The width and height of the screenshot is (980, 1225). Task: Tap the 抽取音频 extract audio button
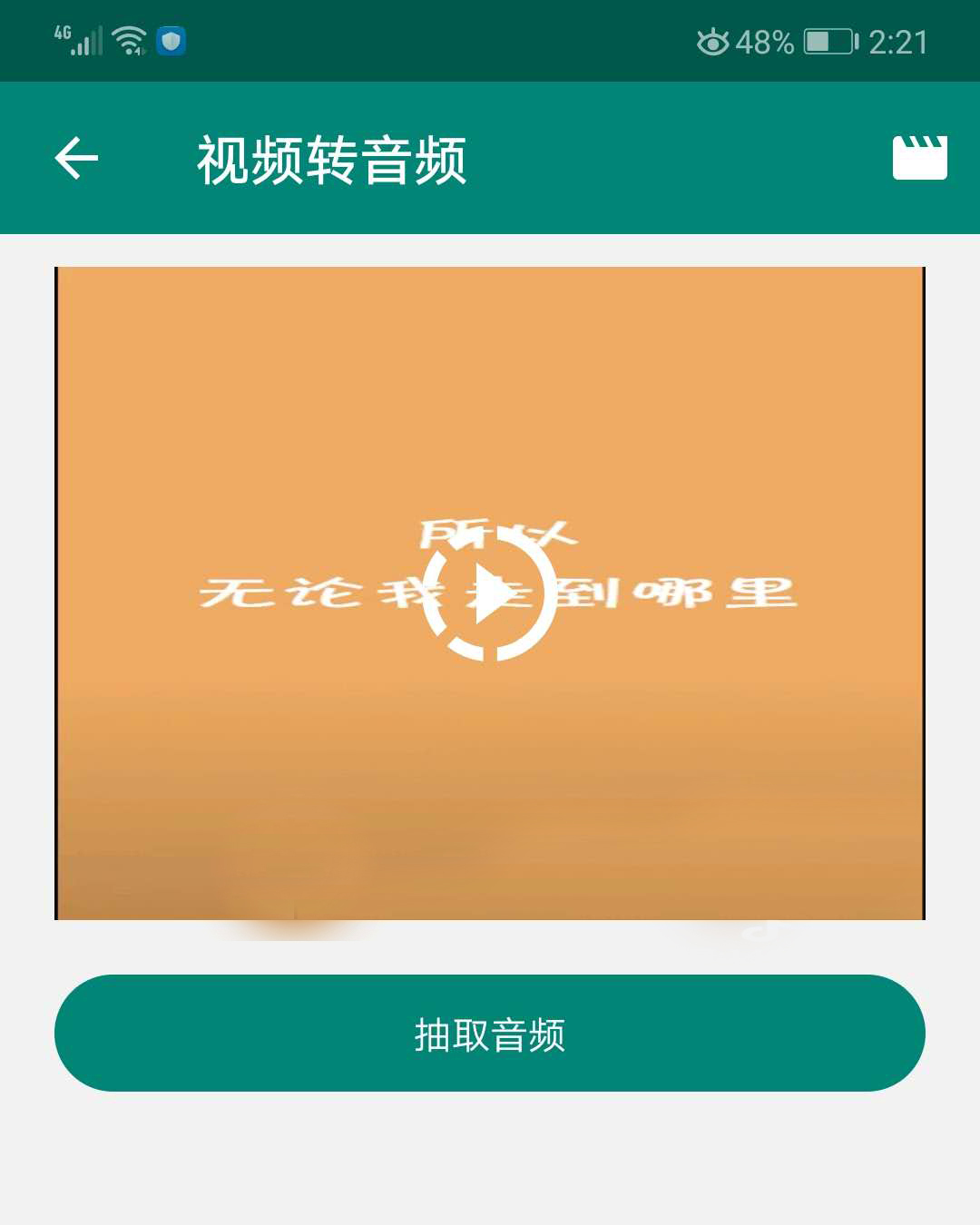click(x=490, y=1034)
